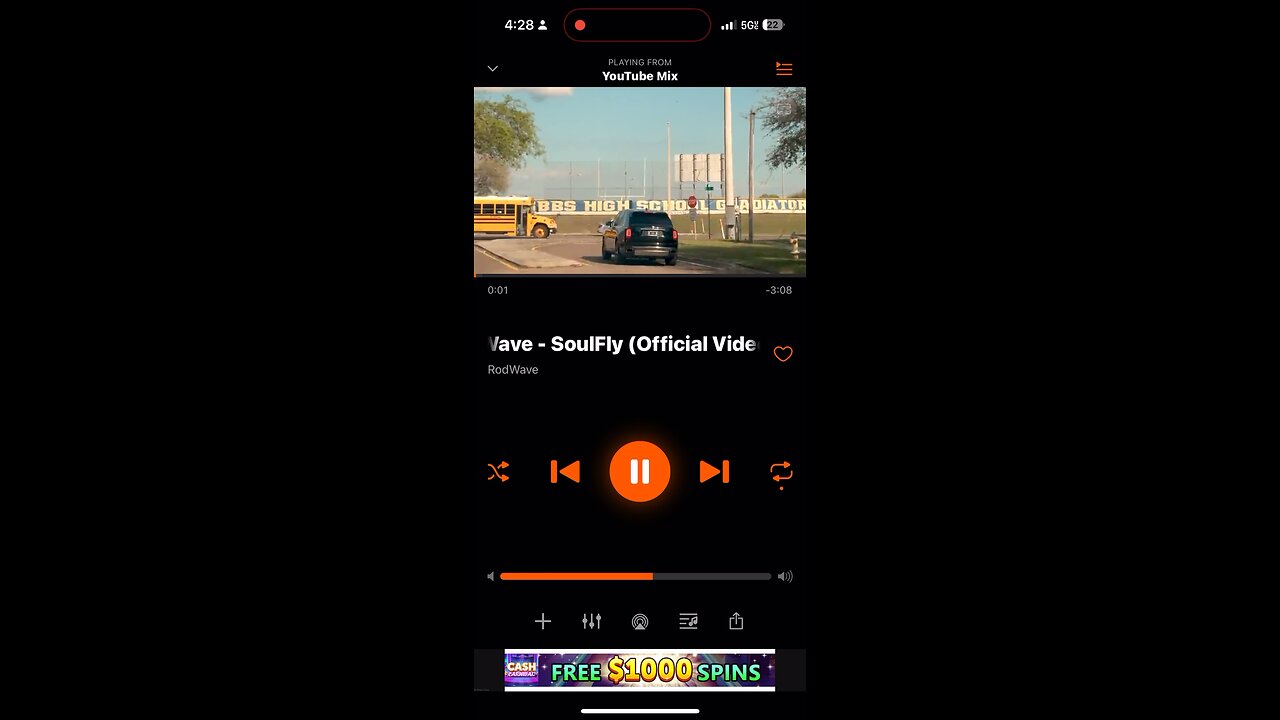Toggle shuffle mode
This screenshot has width=1280, height=720.
[498, 472]
